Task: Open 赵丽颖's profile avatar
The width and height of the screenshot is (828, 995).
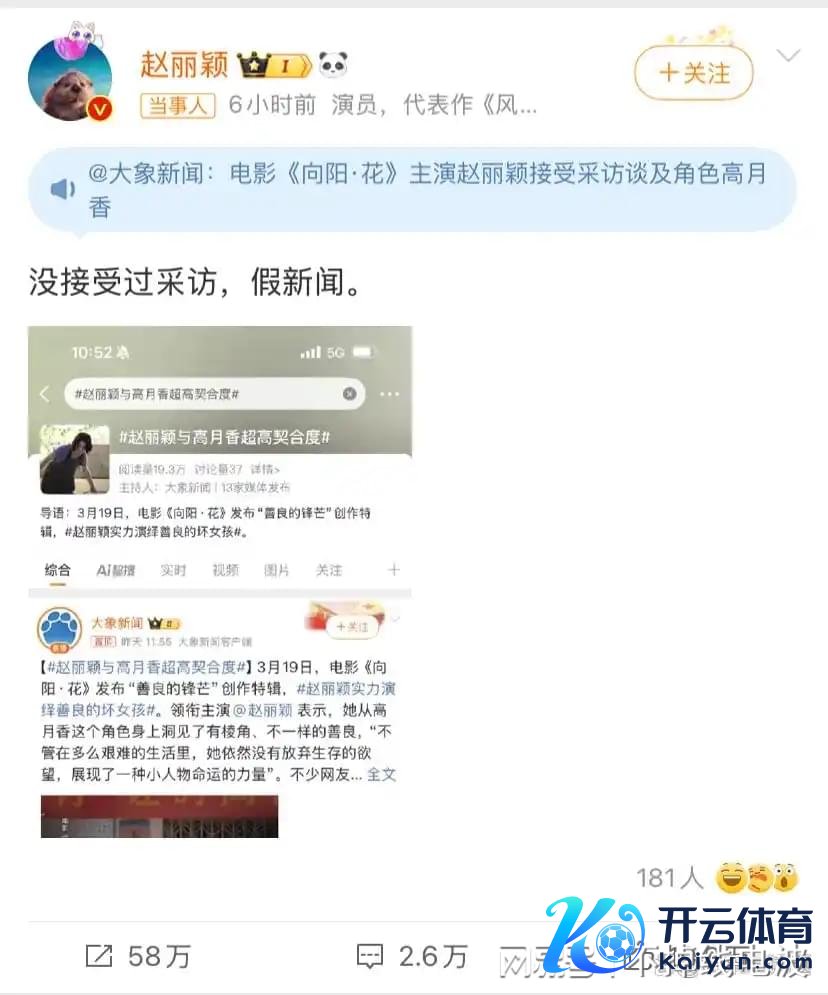Action: tap(70, 82)
